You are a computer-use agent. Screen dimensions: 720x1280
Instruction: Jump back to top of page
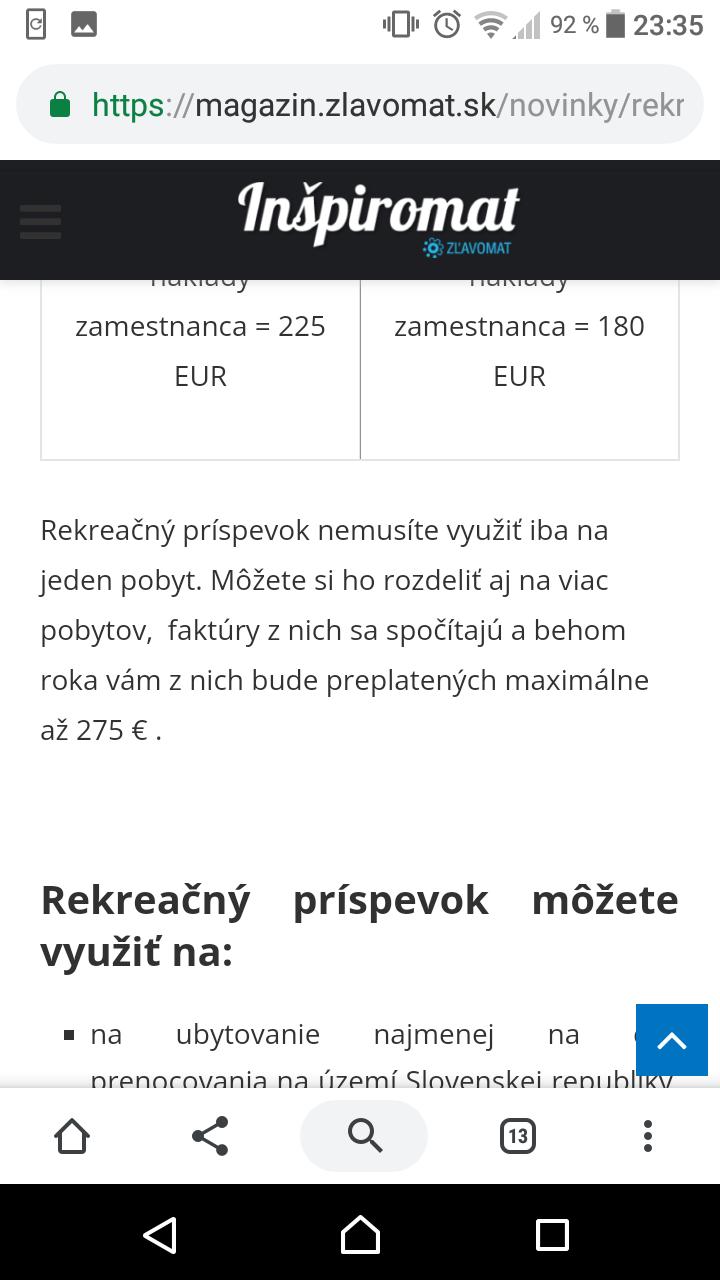(x=671, y=1040)
